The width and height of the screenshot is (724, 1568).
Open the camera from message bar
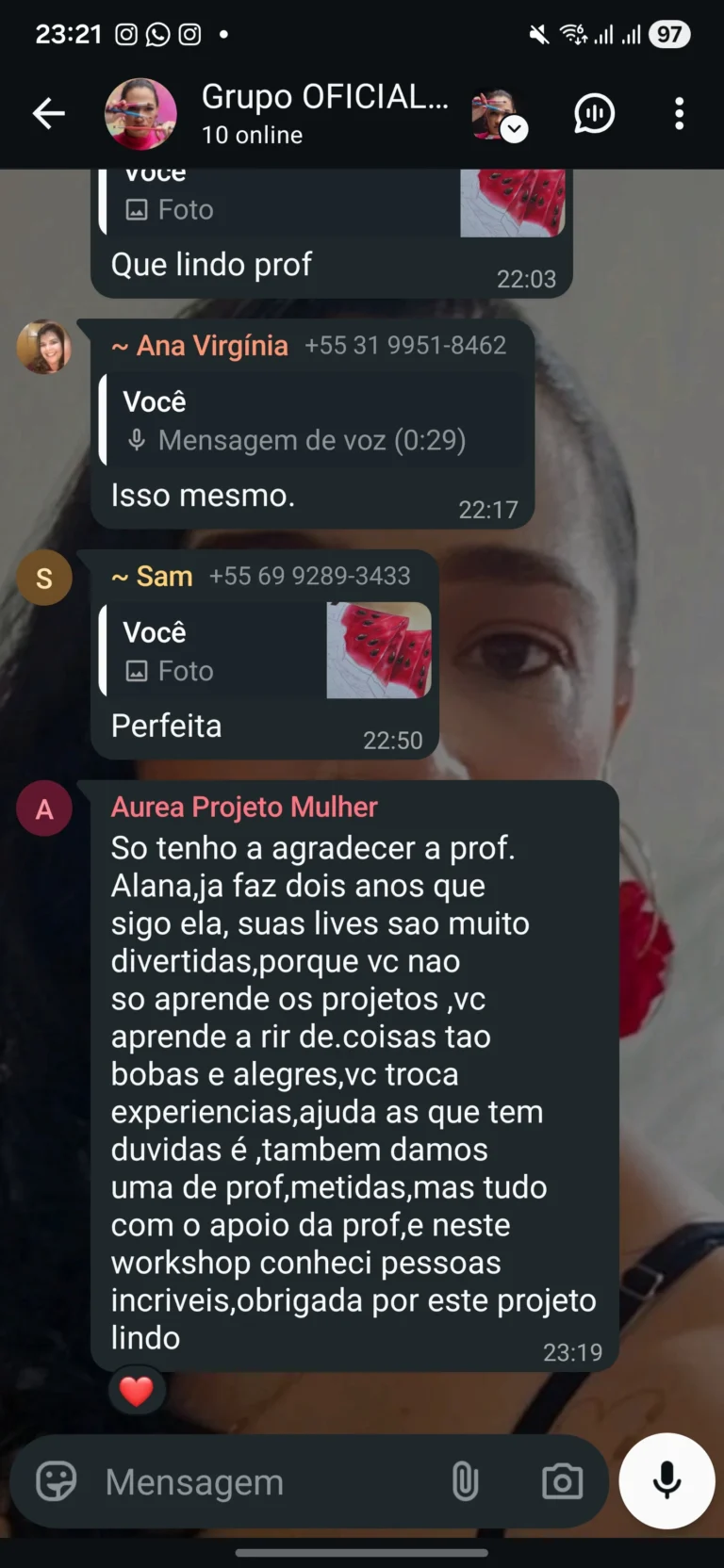point(562,1481)
